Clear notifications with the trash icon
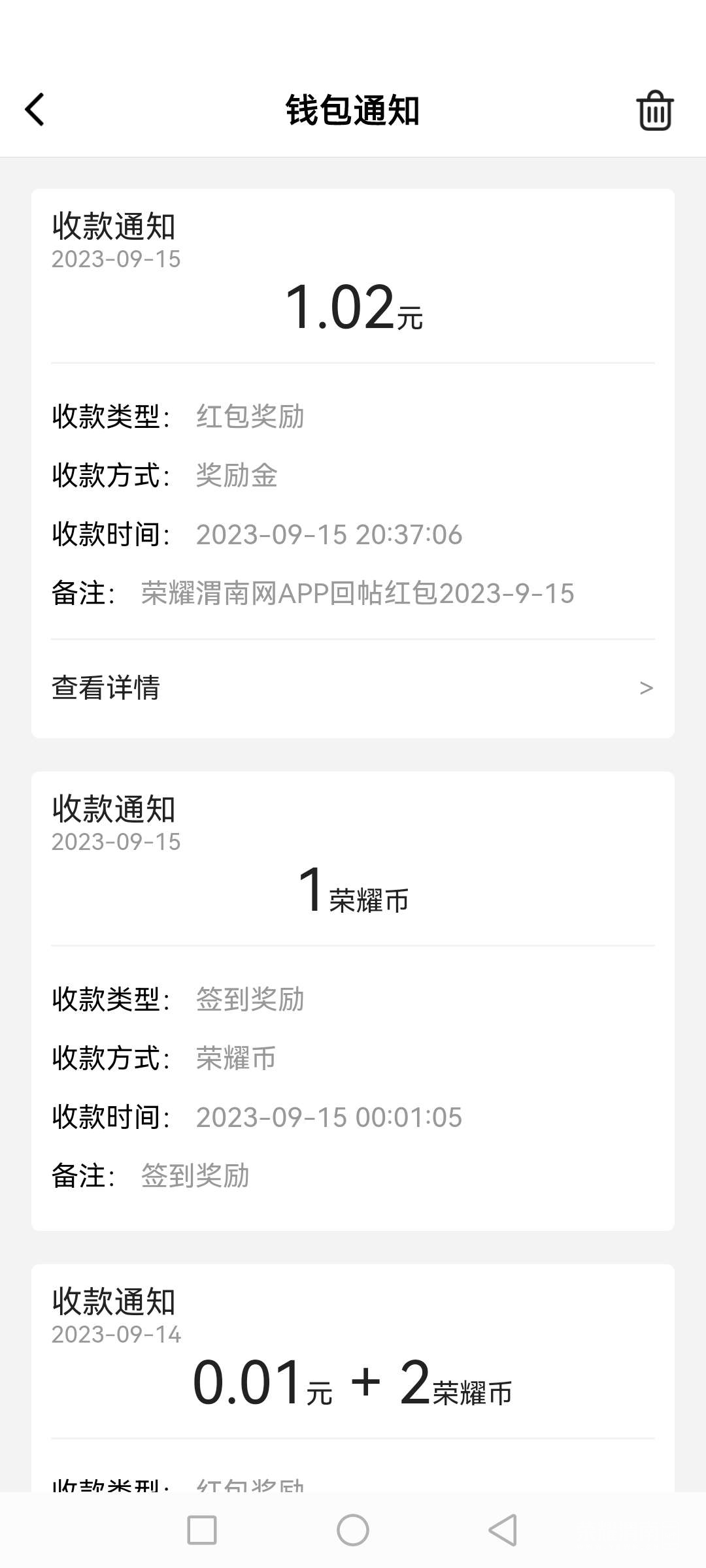The image size is (706, 1568). coord(654,110)
